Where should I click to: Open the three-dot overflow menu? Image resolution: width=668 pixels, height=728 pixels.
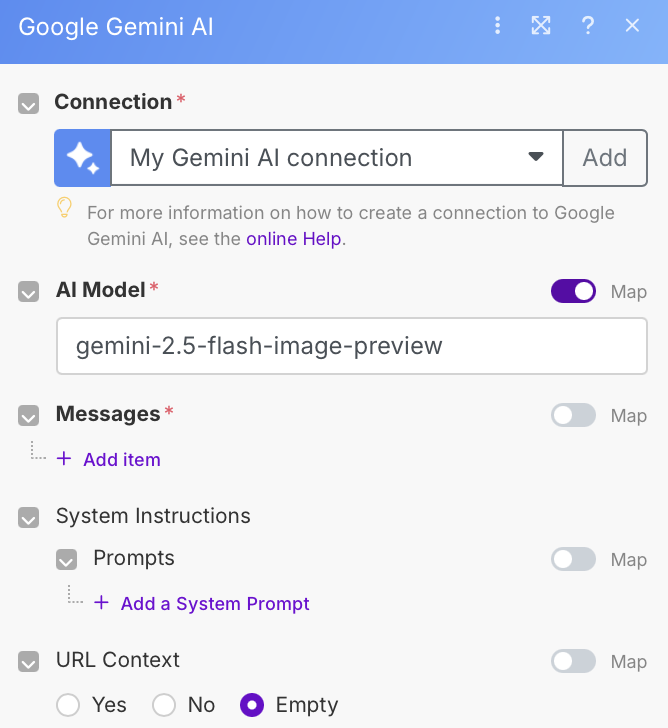pos(497,26)
